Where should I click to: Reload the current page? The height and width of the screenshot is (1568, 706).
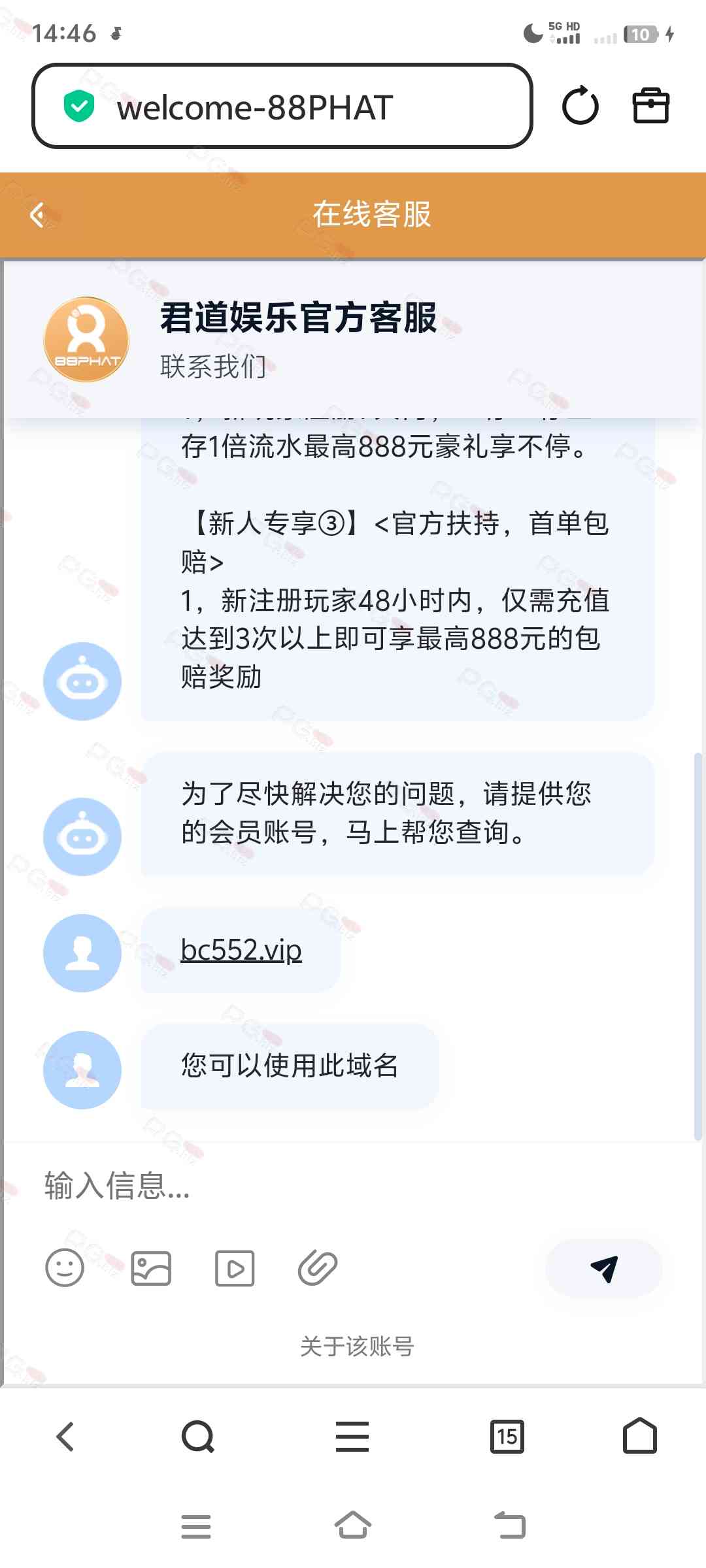coord(580,106)
